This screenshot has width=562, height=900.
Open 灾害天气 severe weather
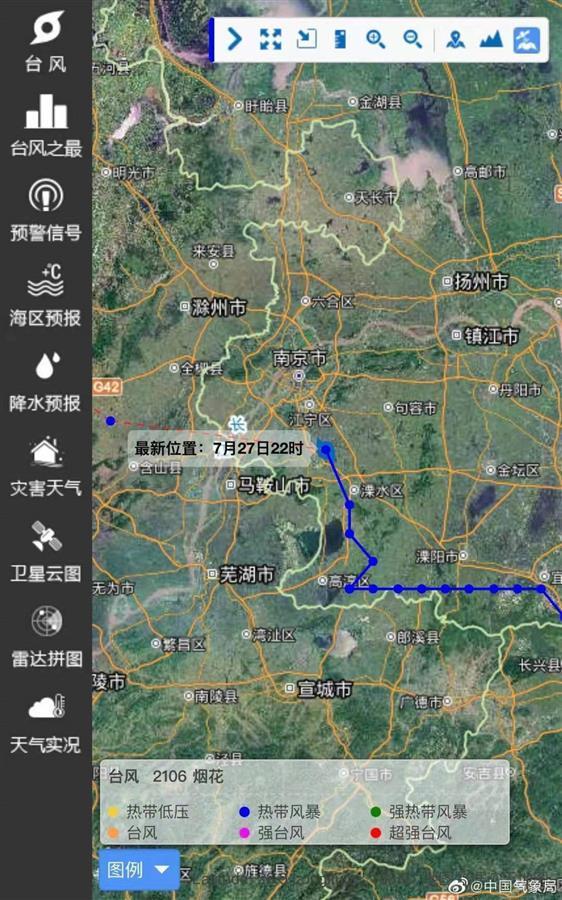(46, 466)
